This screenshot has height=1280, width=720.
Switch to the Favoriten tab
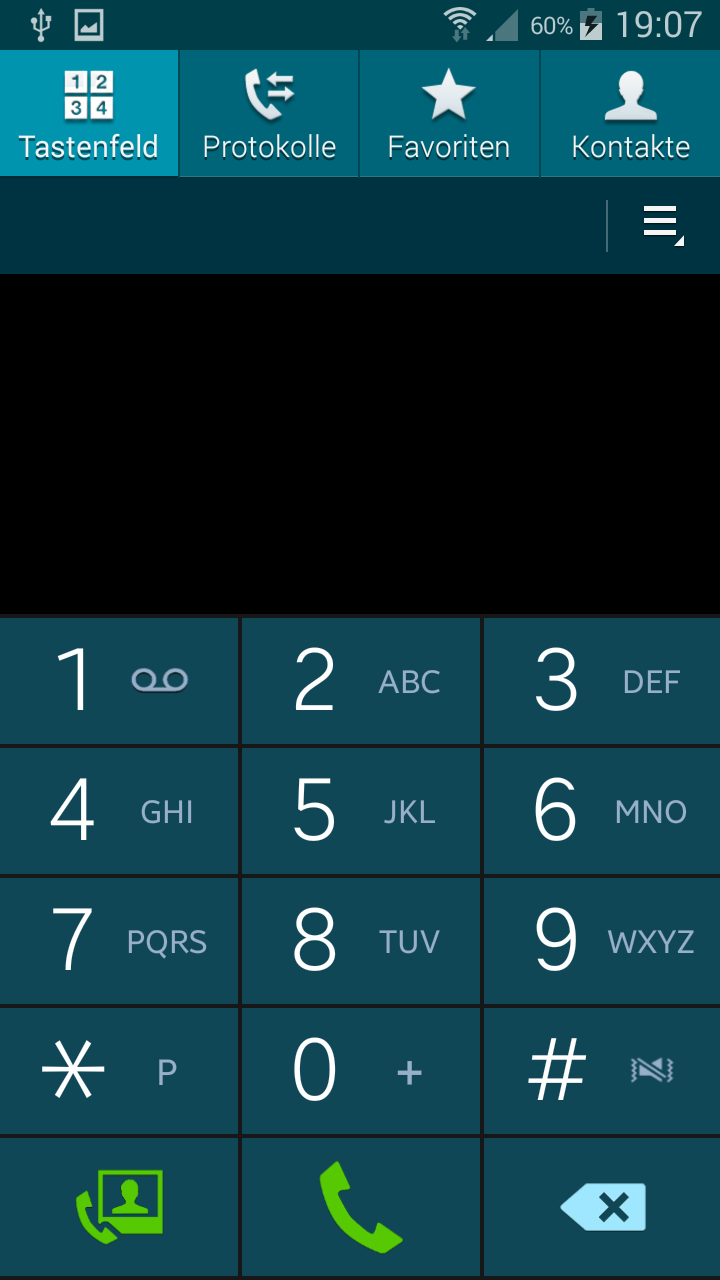(x=449, y=114)
